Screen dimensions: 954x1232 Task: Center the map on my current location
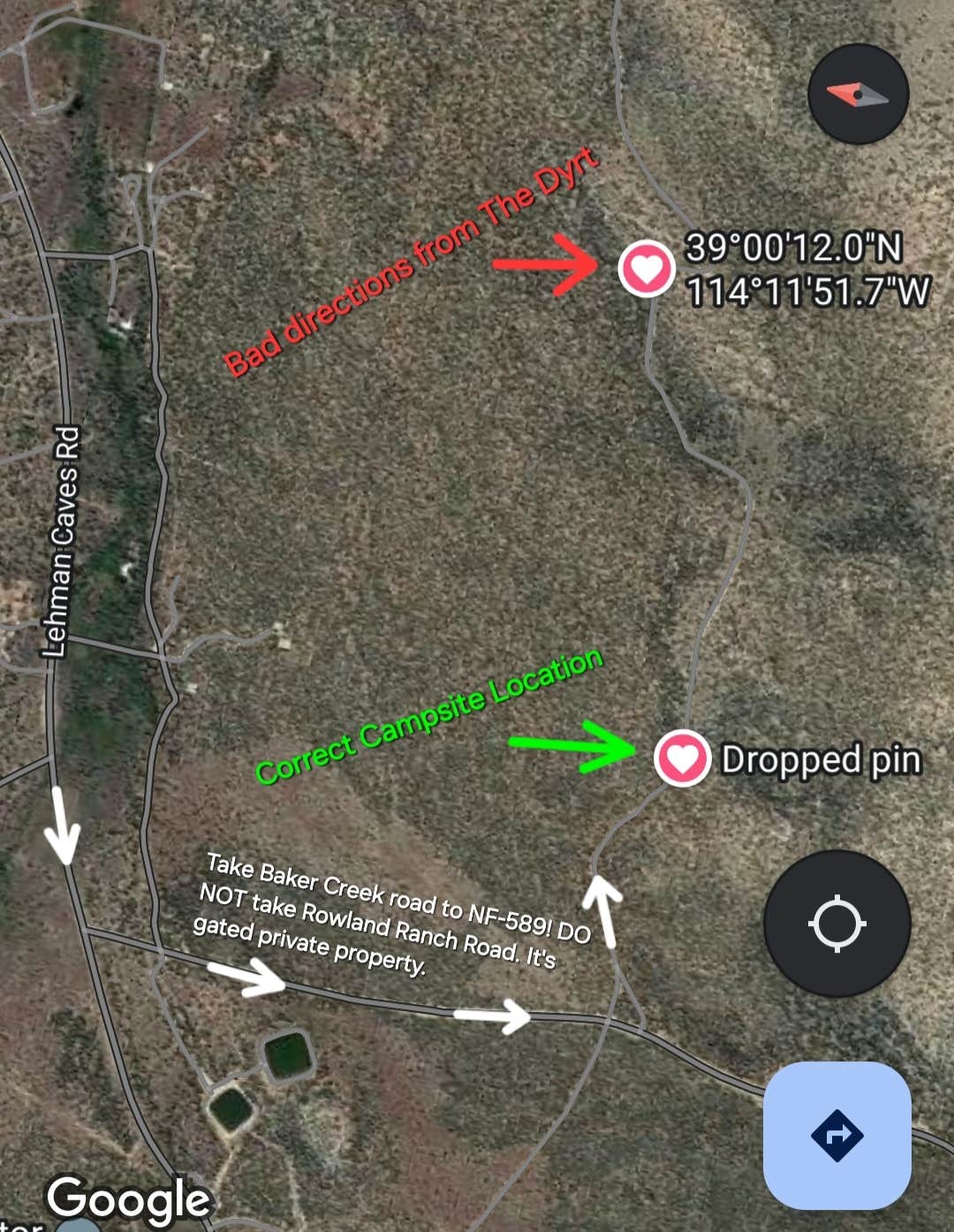tap(837, 924)
